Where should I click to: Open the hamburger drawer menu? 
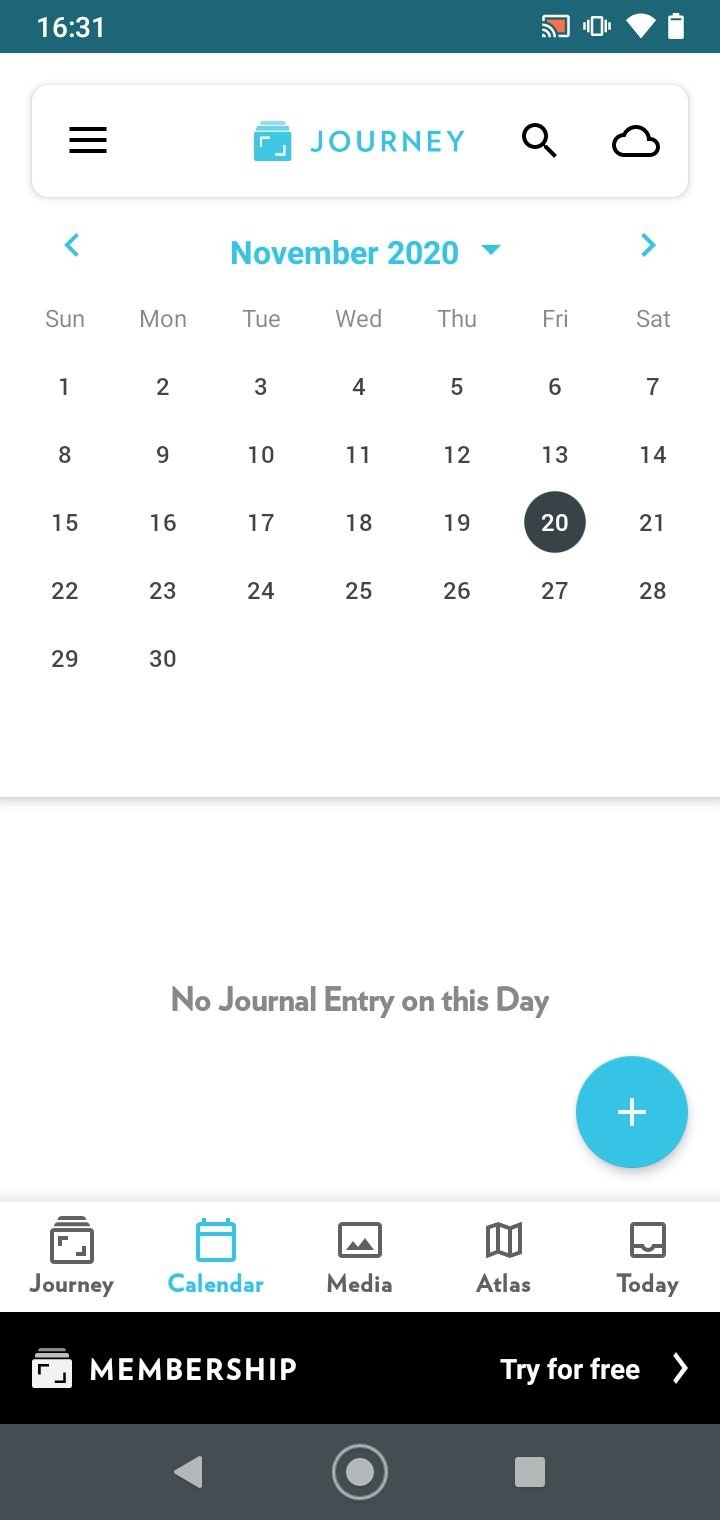(88, 141)
